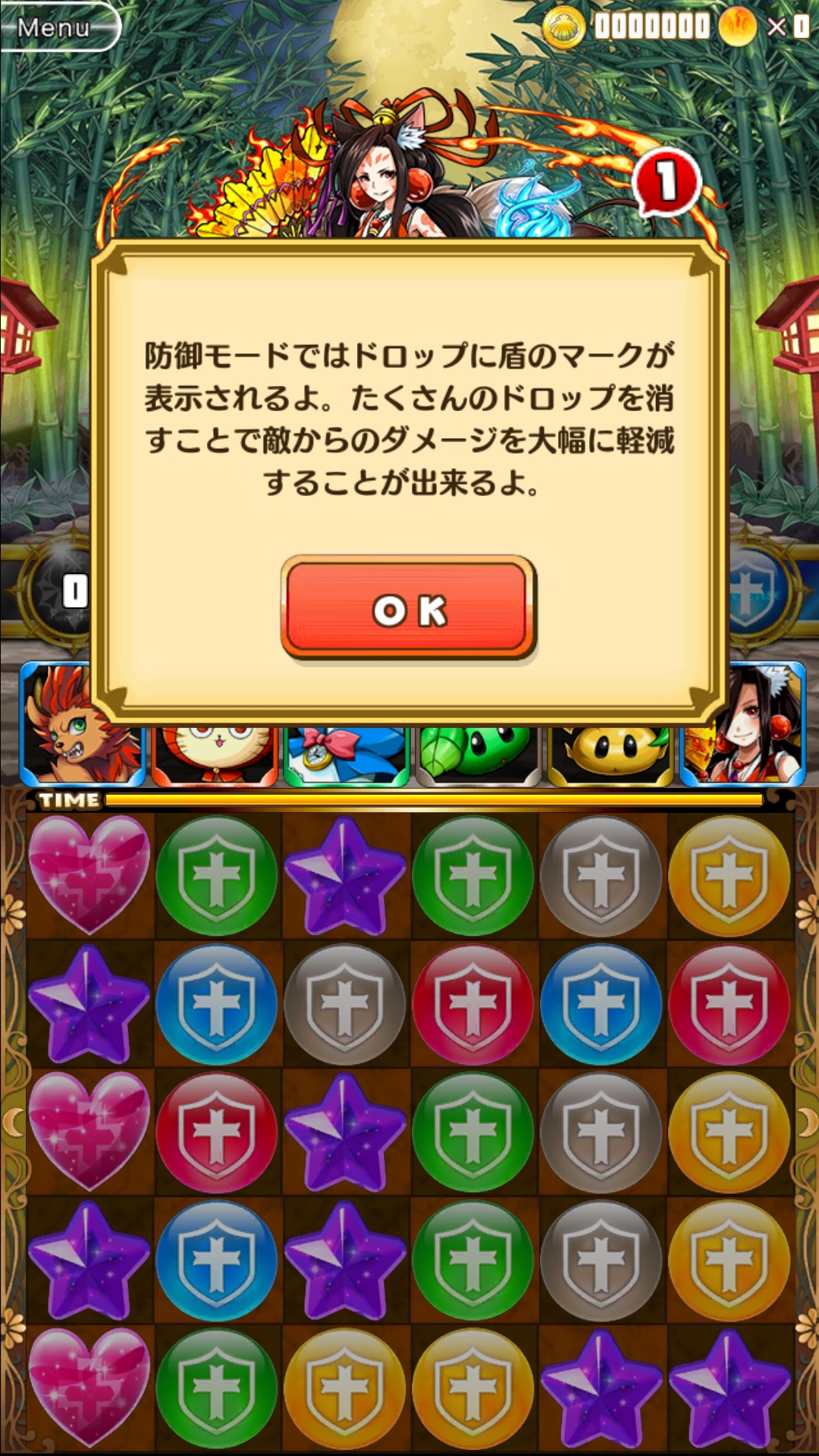Confirm the tutorial dialog with OK
The width and height of the screenshot is (819, 1456).
coord(408,608)
